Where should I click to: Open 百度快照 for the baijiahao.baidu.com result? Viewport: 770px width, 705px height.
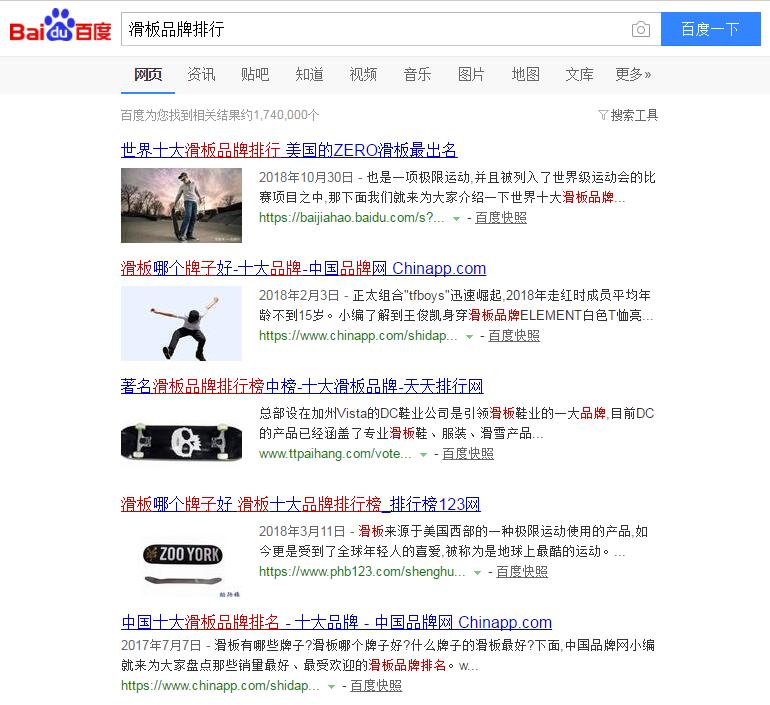[x=501, y=217]
